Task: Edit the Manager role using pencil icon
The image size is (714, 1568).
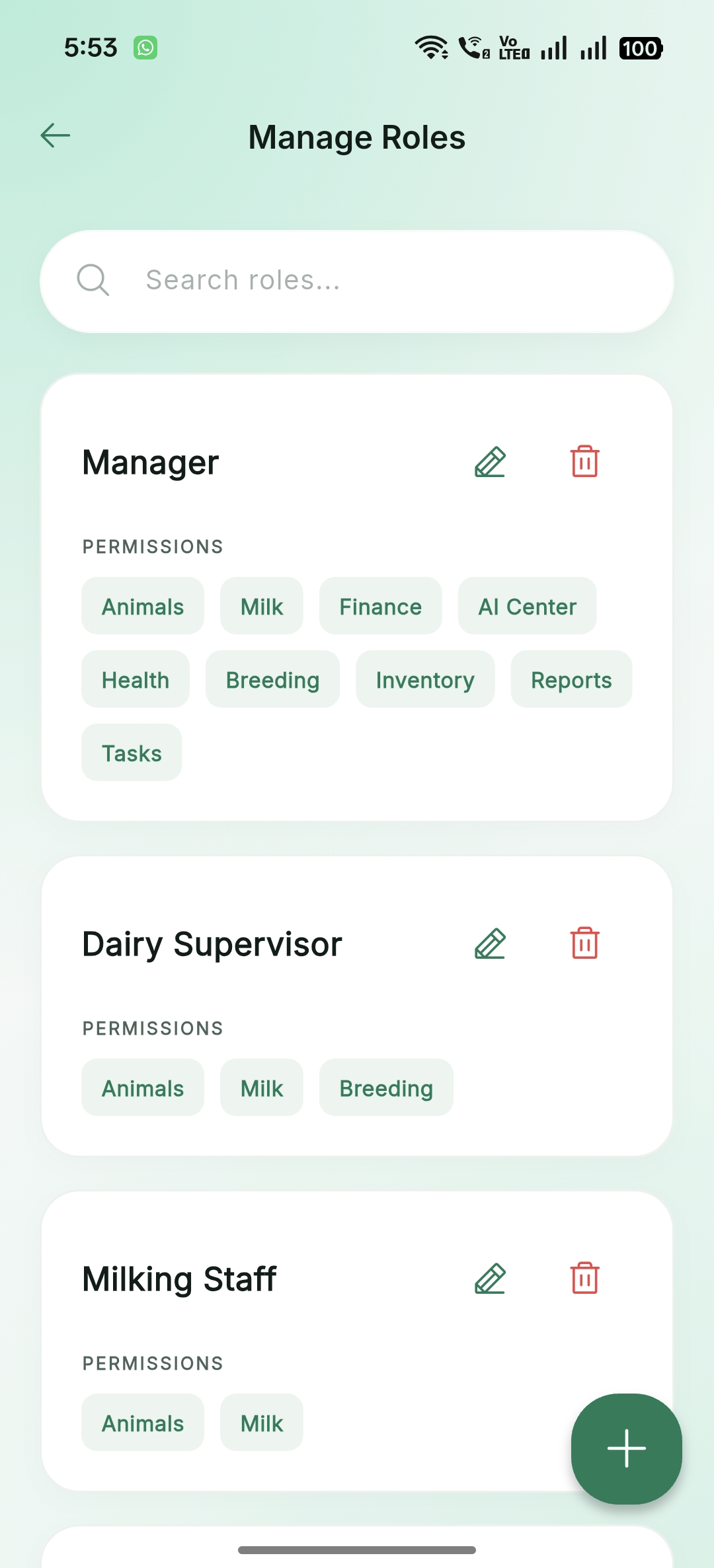Action: [490, 463]
